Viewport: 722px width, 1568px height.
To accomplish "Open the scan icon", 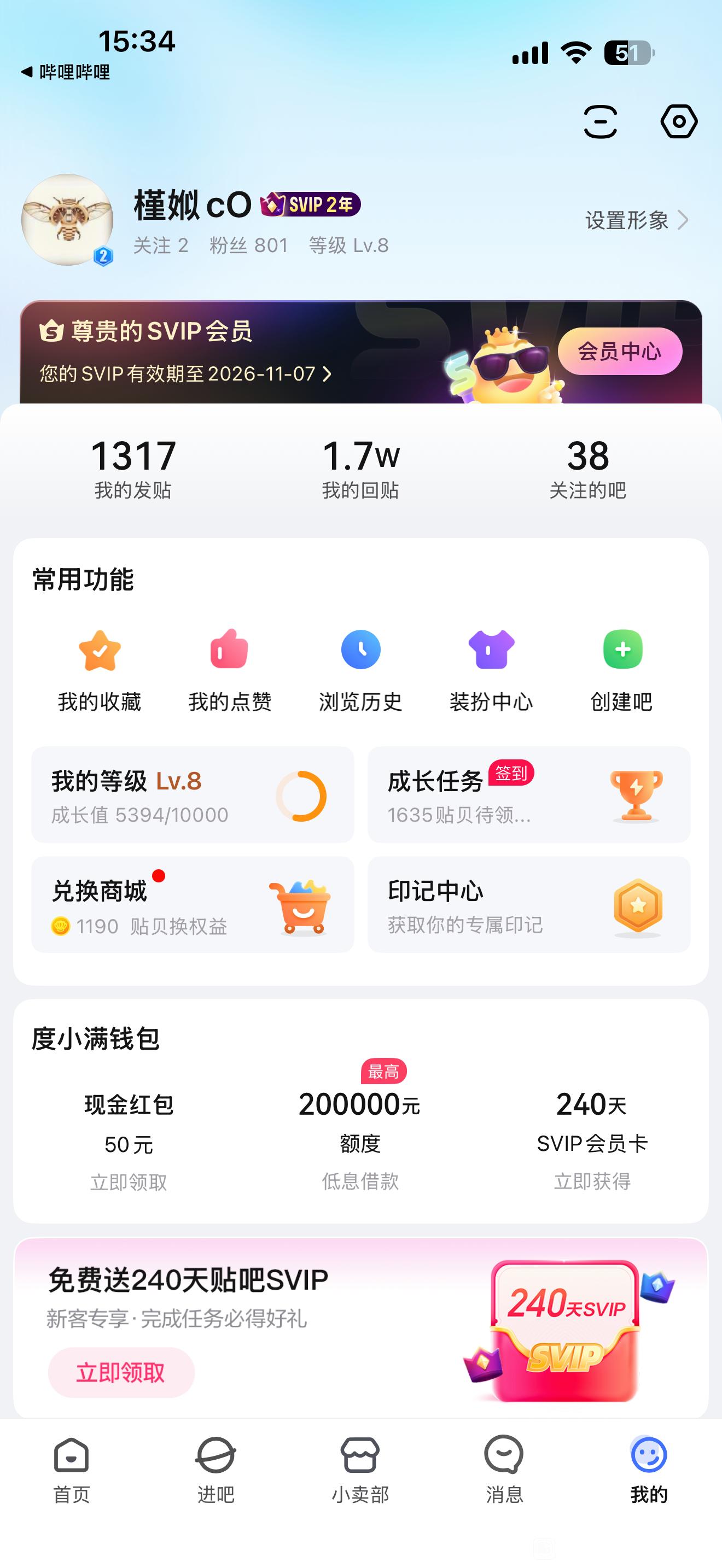I will coord(600,122).
